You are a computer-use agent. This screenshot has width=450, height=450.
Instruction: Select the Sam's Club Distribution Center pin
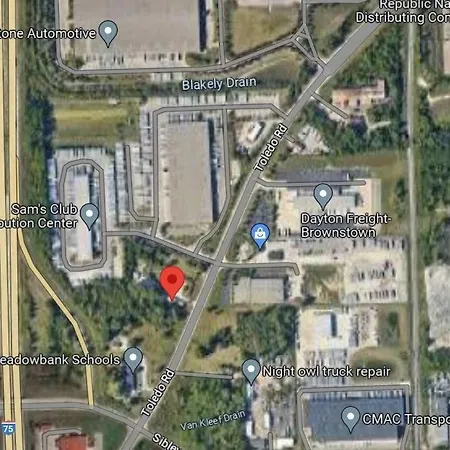click(x=89, y=216)
